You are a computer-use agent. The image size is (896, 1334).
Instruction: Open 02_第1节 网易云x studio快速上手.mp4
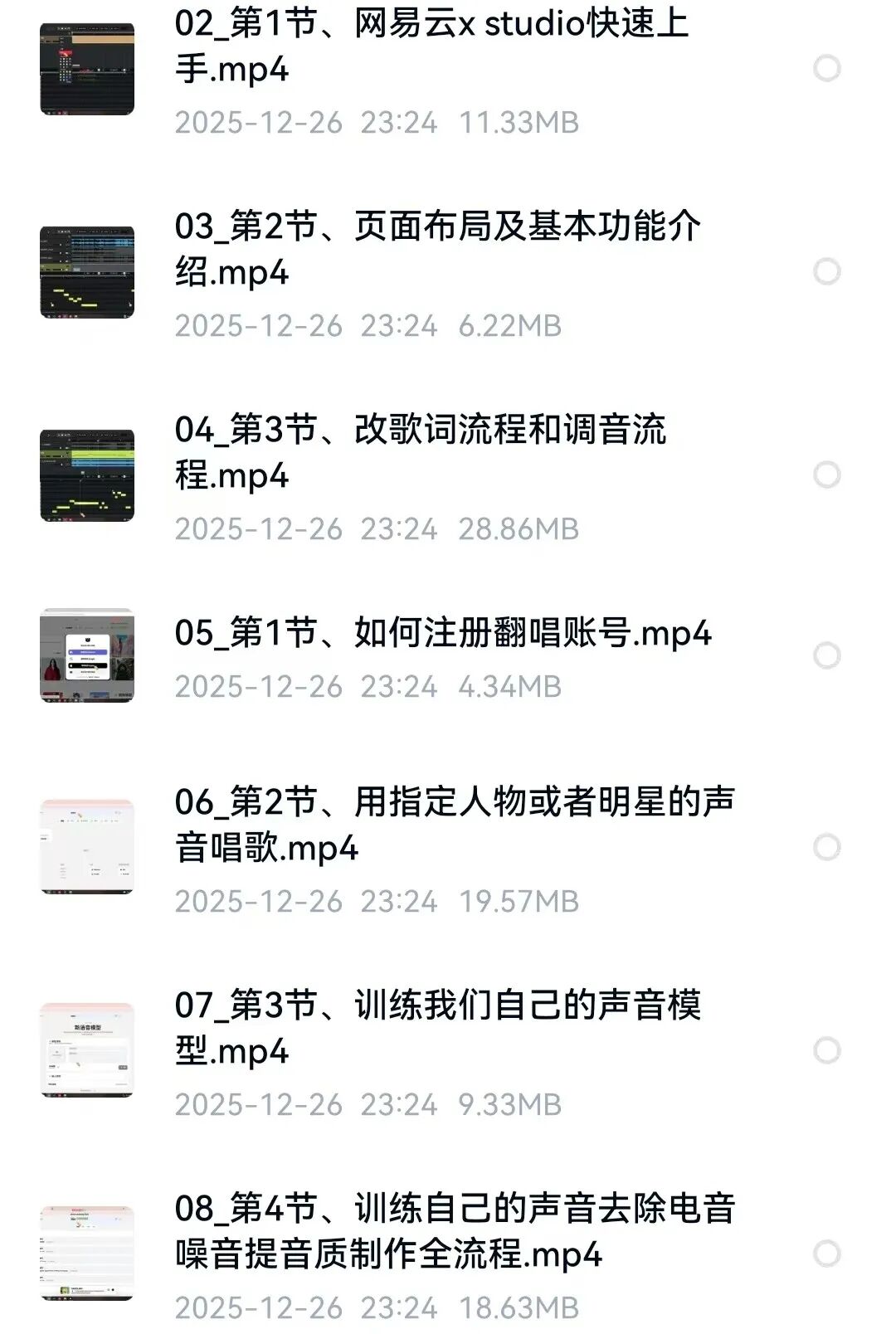pyautogui.click(x=431, y=46)
